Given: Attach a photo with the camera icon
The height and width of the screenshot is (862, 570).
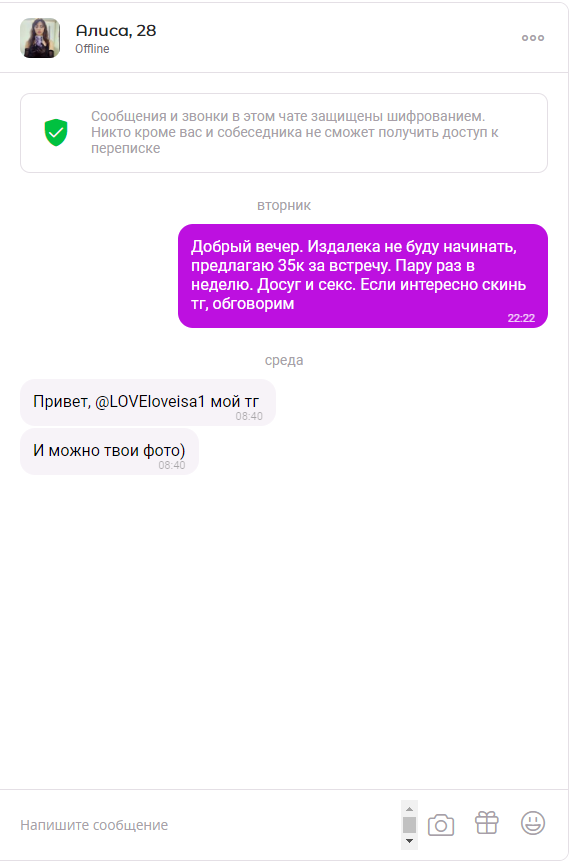Looking at the screenshot, I should point(441,825).
